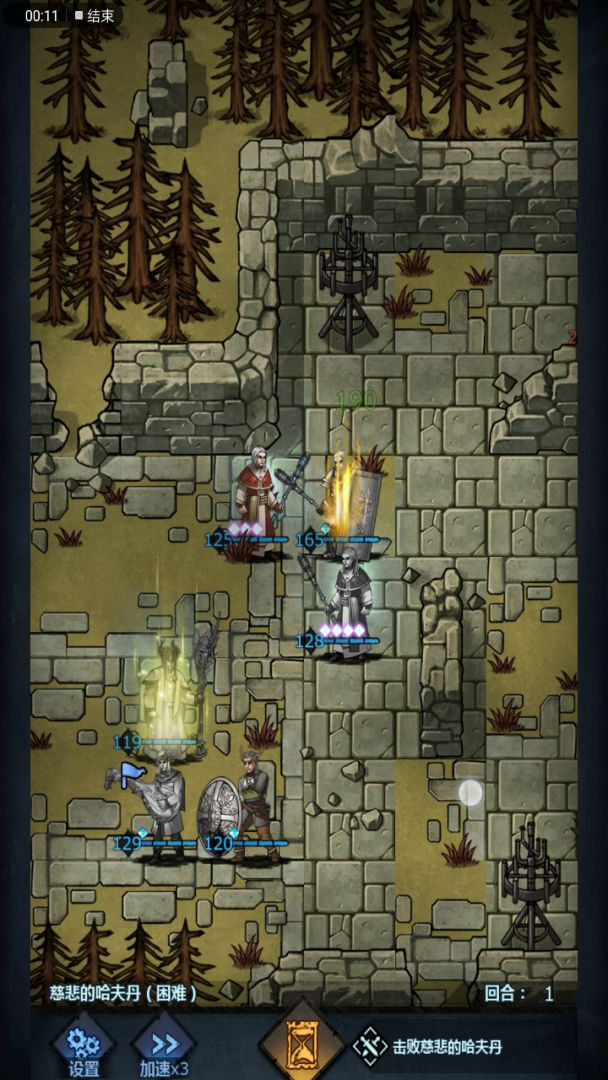
Task: Open the objective 击败慈悲的哈夫丹
Action: (x=428, y=1047)
